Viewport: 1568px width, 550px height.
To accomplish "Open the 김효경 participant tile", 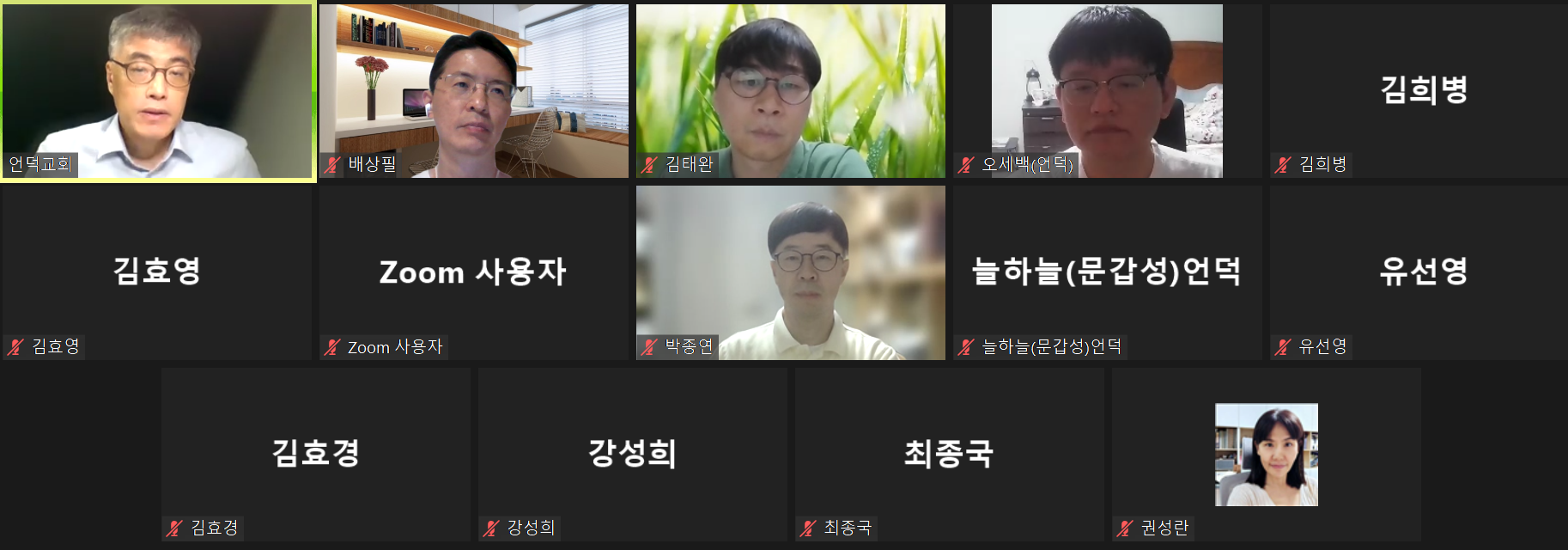I will coord(315,454).
